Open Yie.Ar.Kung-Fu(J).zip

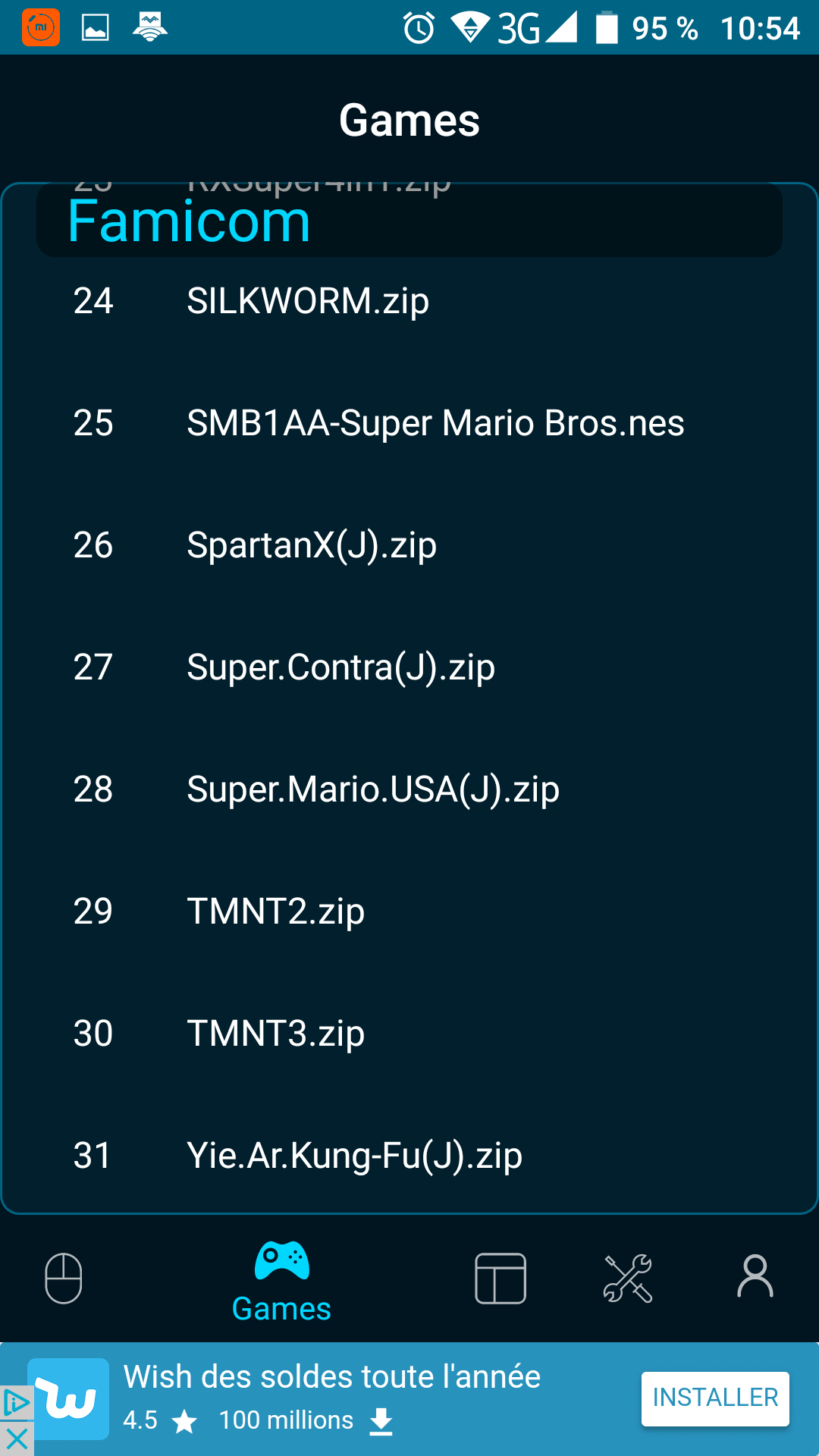[x=409, y=1156]
